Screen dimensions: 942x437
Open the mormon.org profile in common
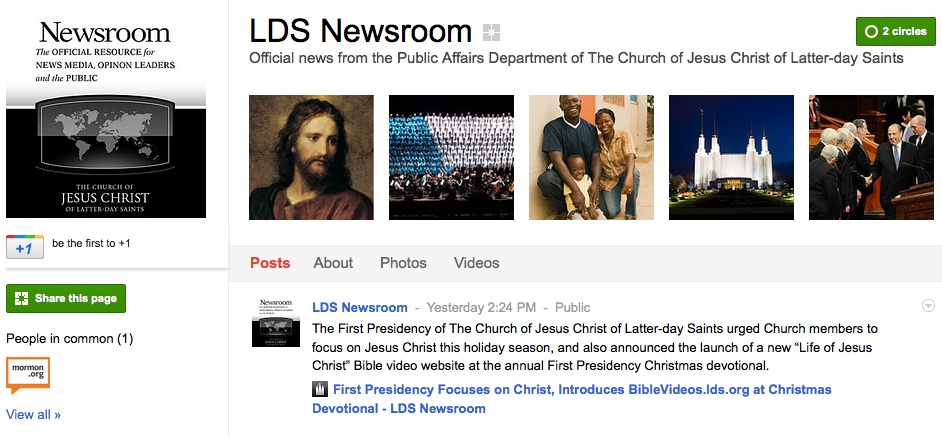[x=28, y=375]
